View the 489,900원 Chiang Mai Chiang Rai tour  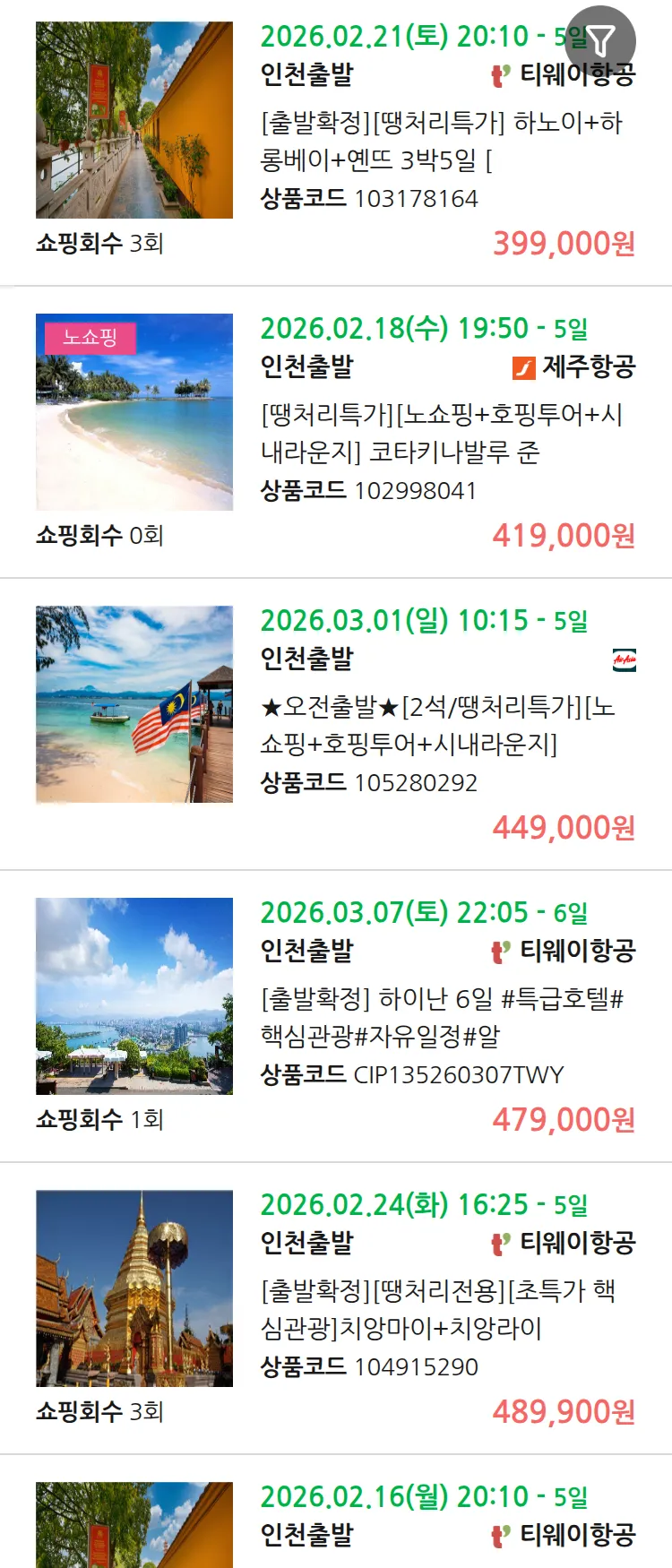(437, 1309)
